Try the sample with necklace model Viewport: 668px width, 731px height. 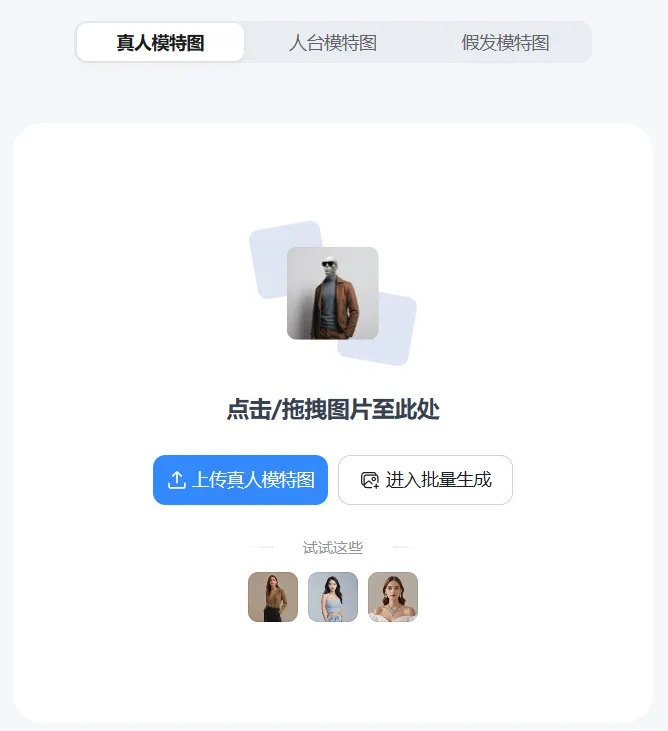393,597
